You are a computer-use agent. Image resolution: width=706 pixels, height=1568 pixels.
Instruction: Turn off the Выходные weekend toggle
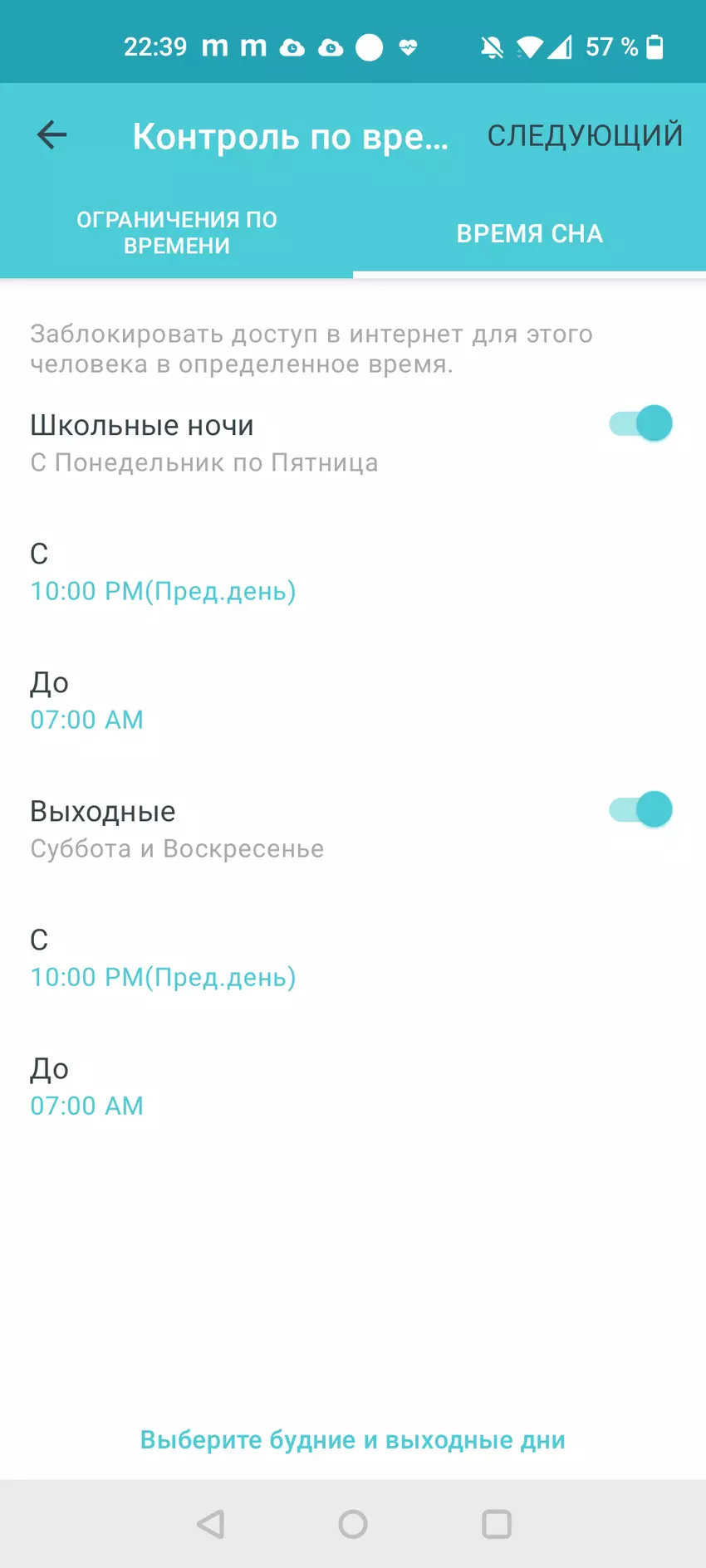point(638,809)
